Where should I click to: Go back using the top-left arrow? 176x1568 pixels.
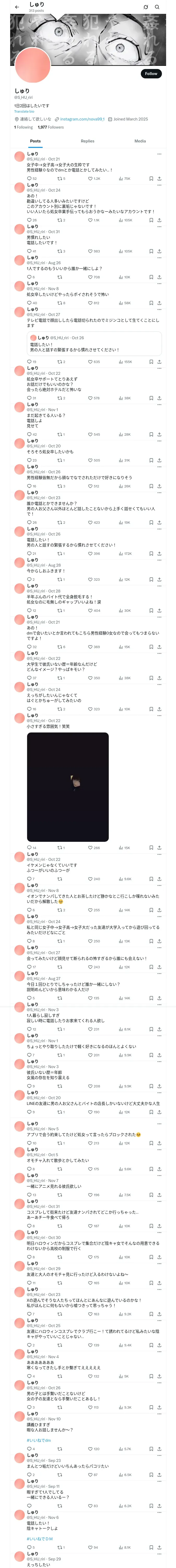[17, 7]
